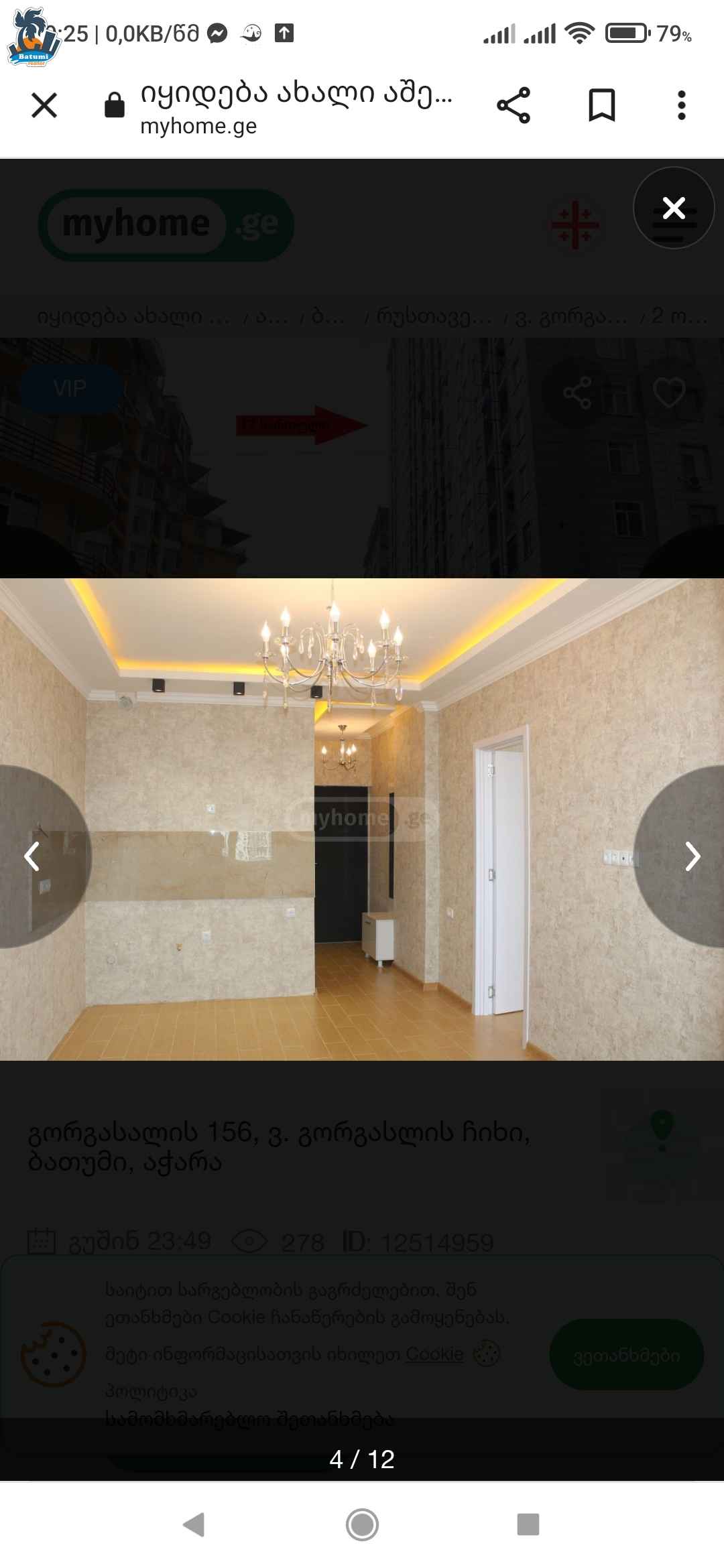Go to the next photo
Viewport: 724px width, 1568px height.
coord(692,856)
